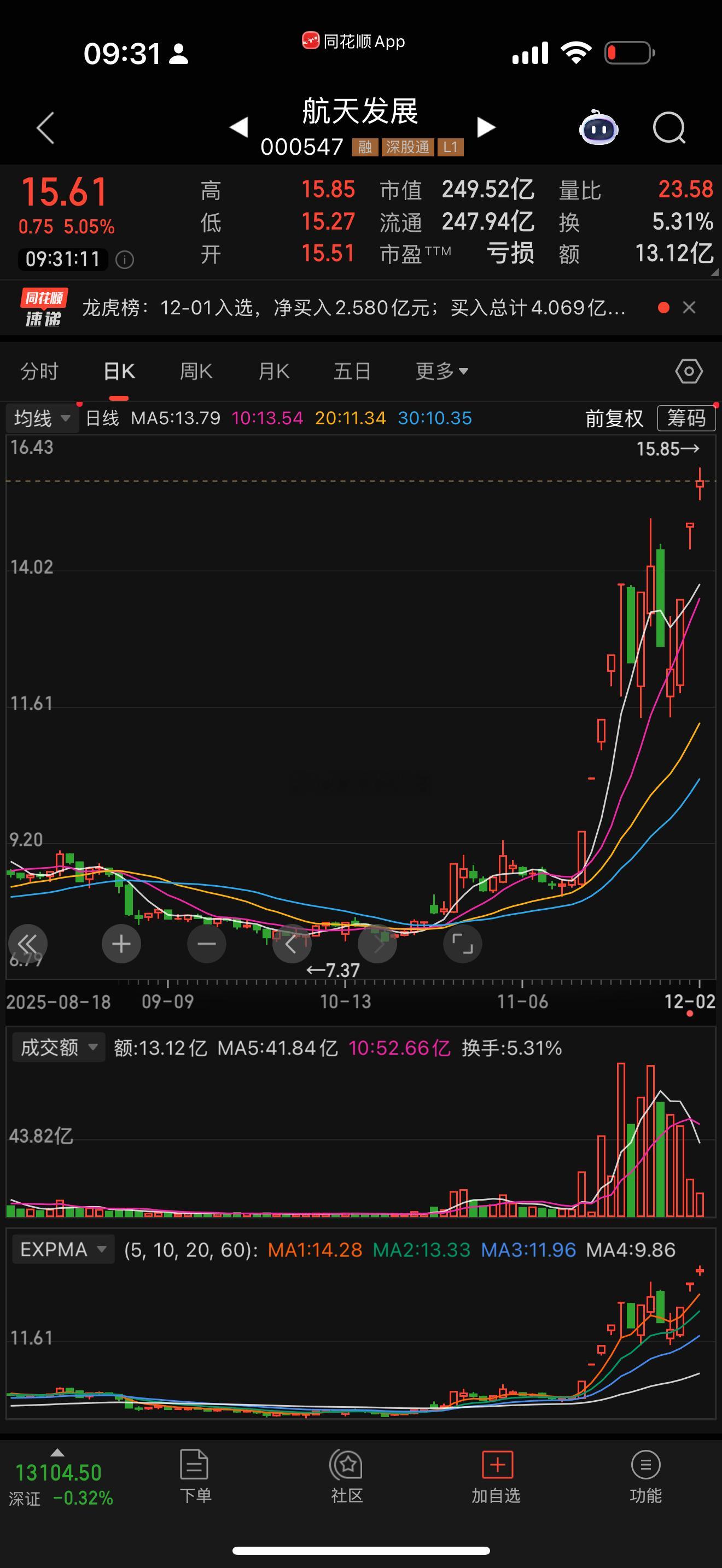Open stock search
This screenshot has width=722, height=1568.
click(x=668, y=128)
